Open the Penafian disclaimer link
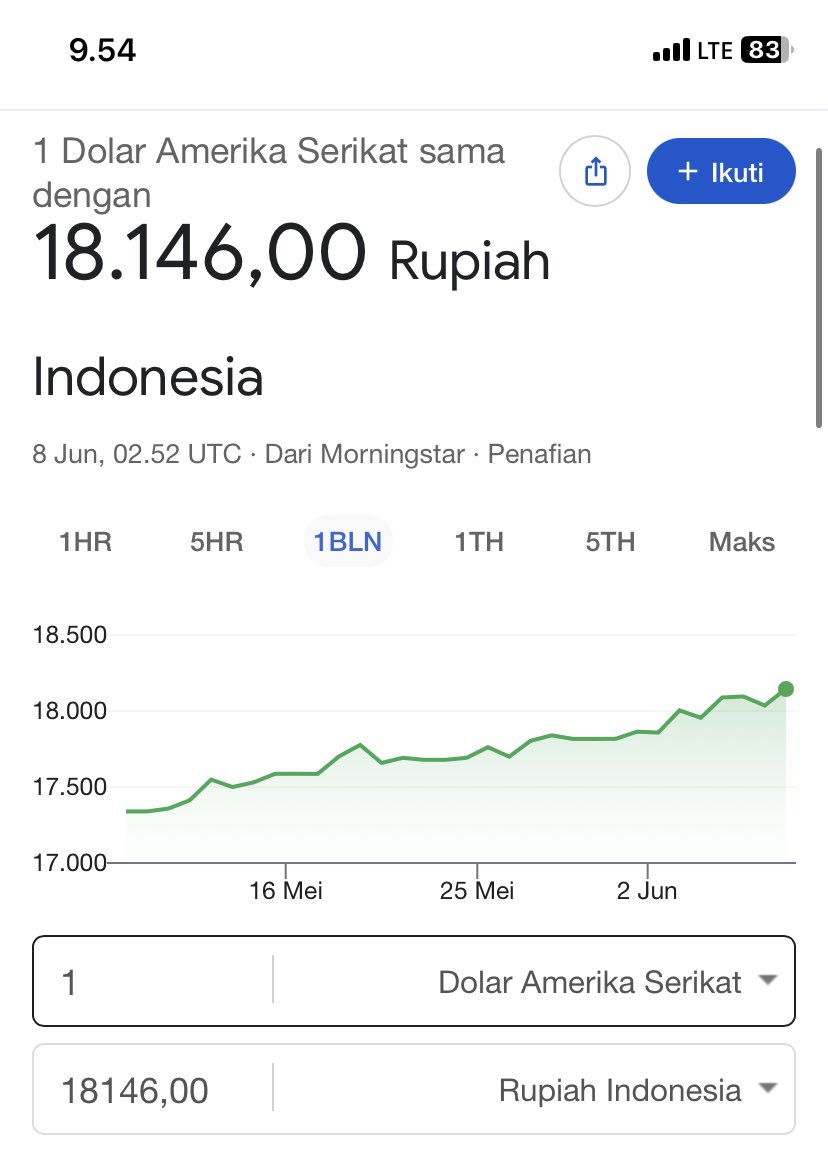This screenshot has width=828, height=1154. click(x=539, y=454)
